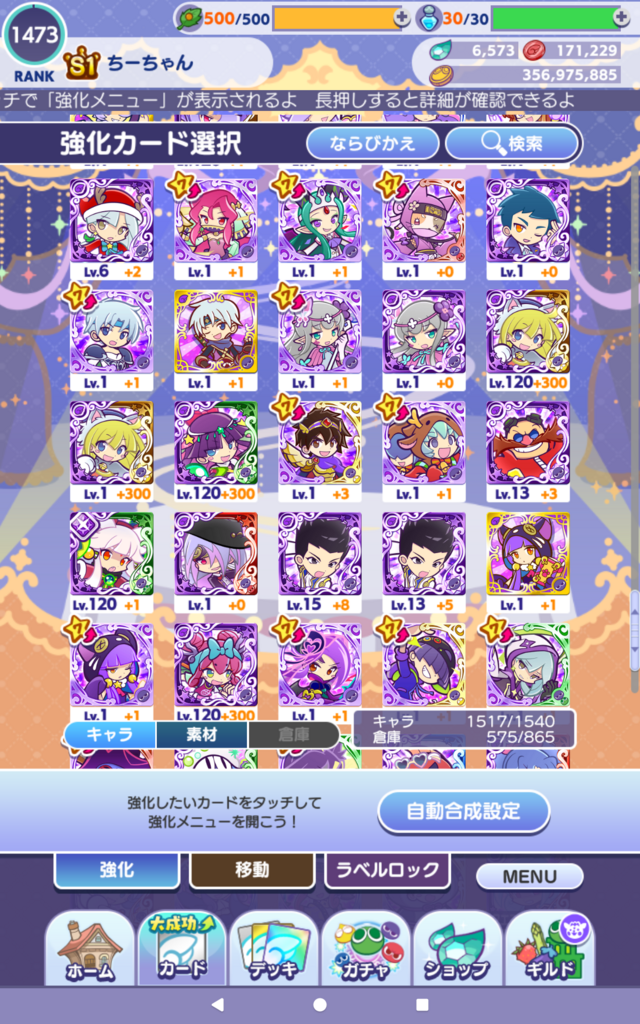Screen dimensions: 640x1024
Task: Switch to the 素材 tab
Action: (202, 734)
